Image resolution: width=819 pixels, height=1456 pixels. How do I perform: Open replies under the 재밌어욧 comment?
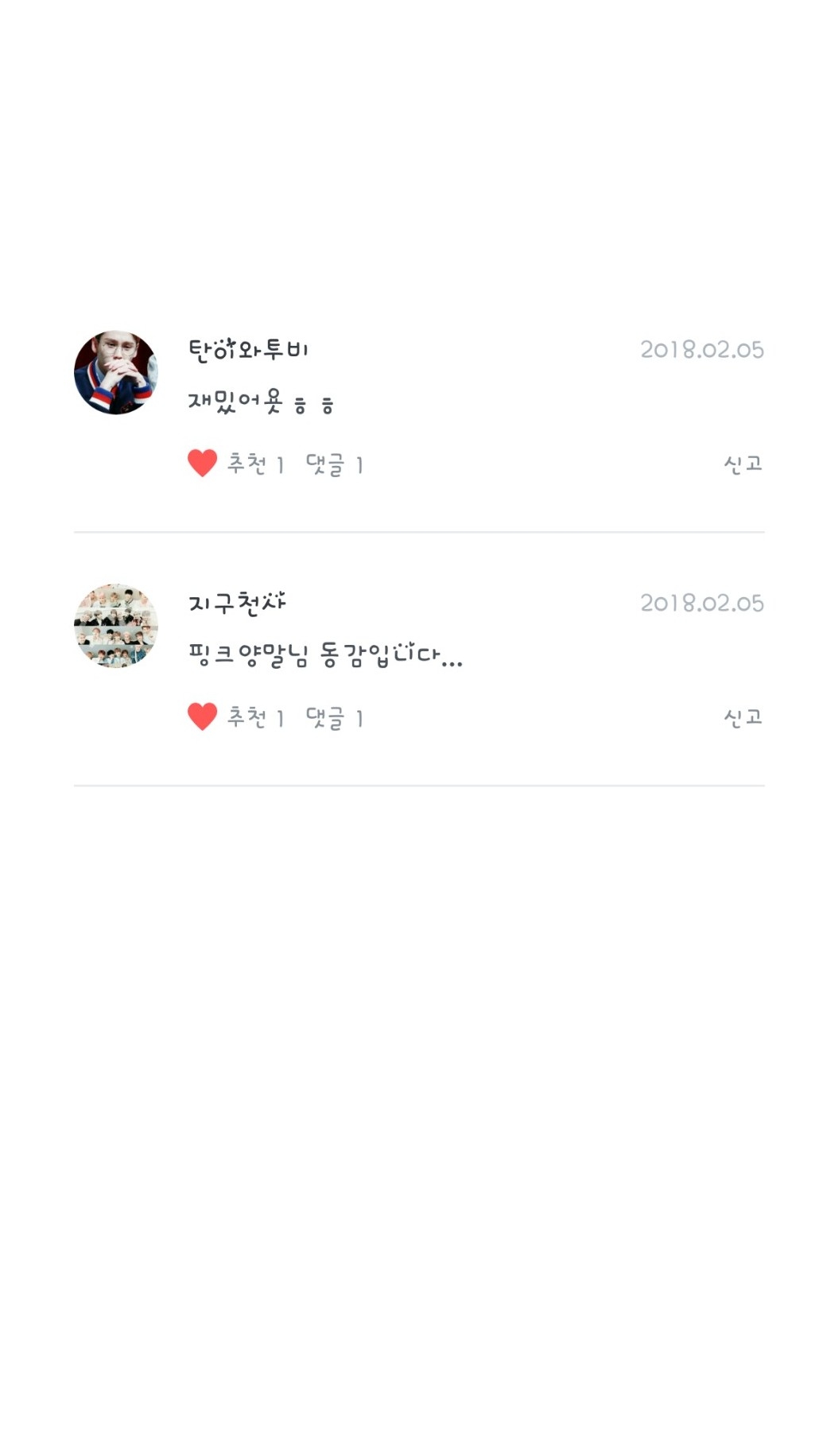pyautogui.click(x=335, y=464)
